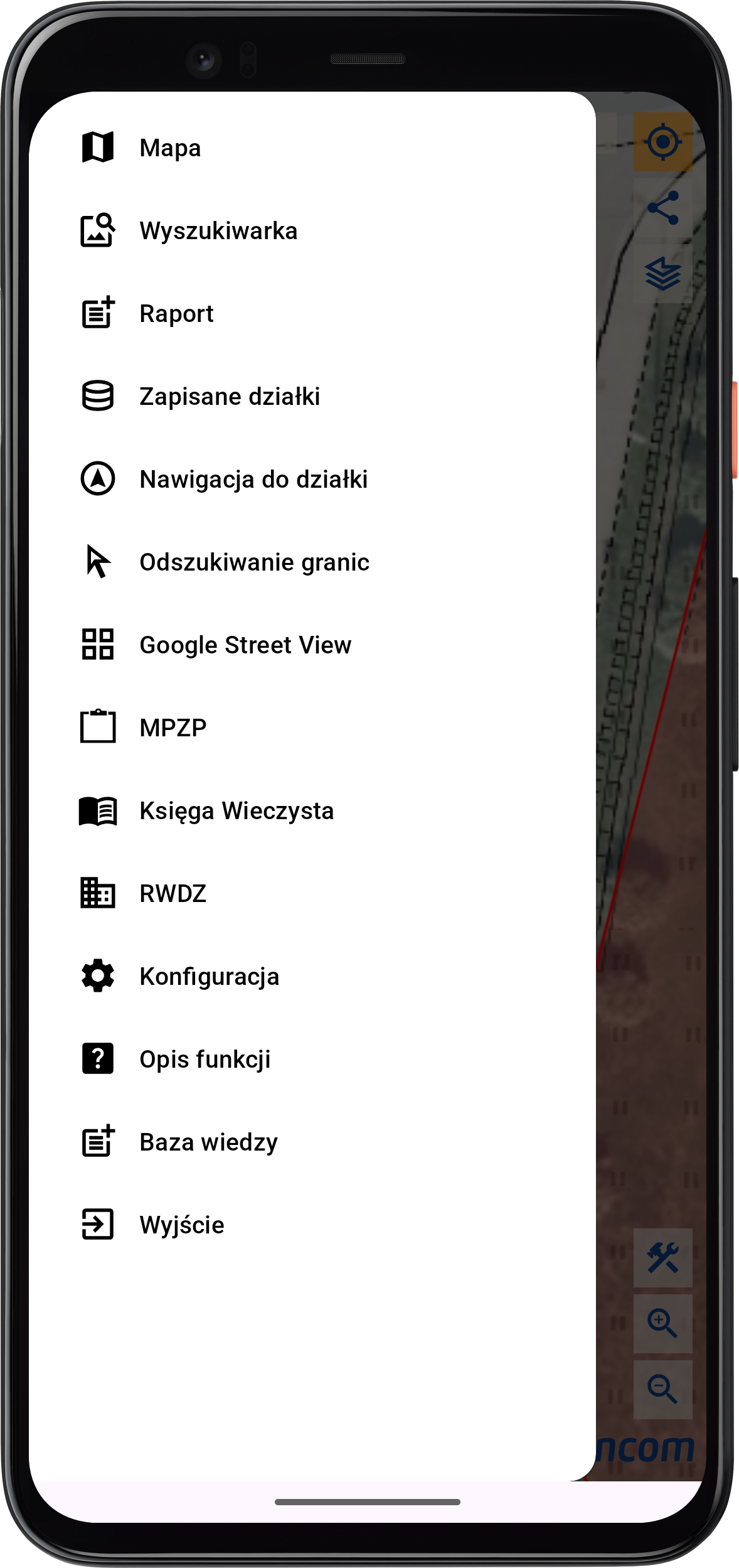Select the RWDZ menu item

pyautogui.click(x=173, y=894)
